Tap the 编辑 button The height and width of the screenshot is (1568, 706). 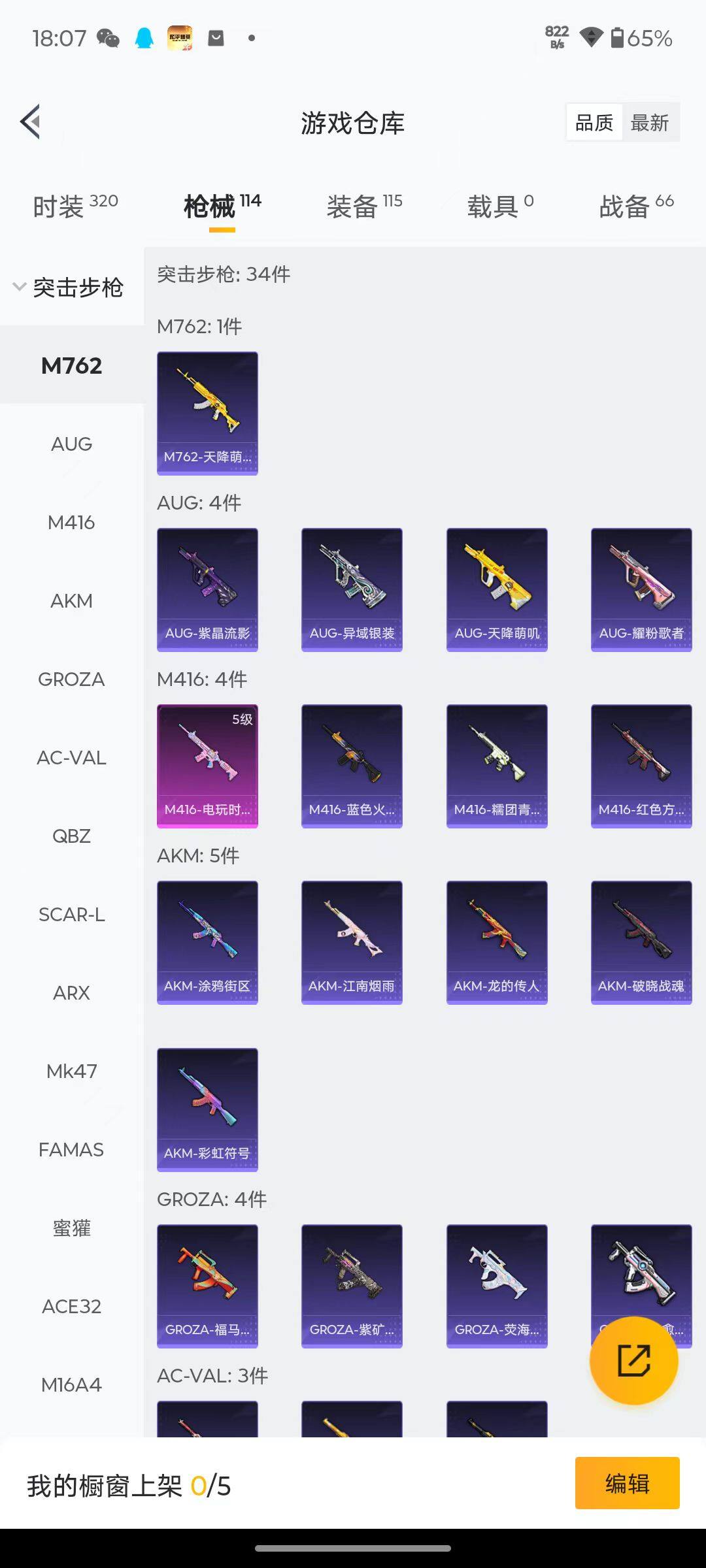point(628,1483)
